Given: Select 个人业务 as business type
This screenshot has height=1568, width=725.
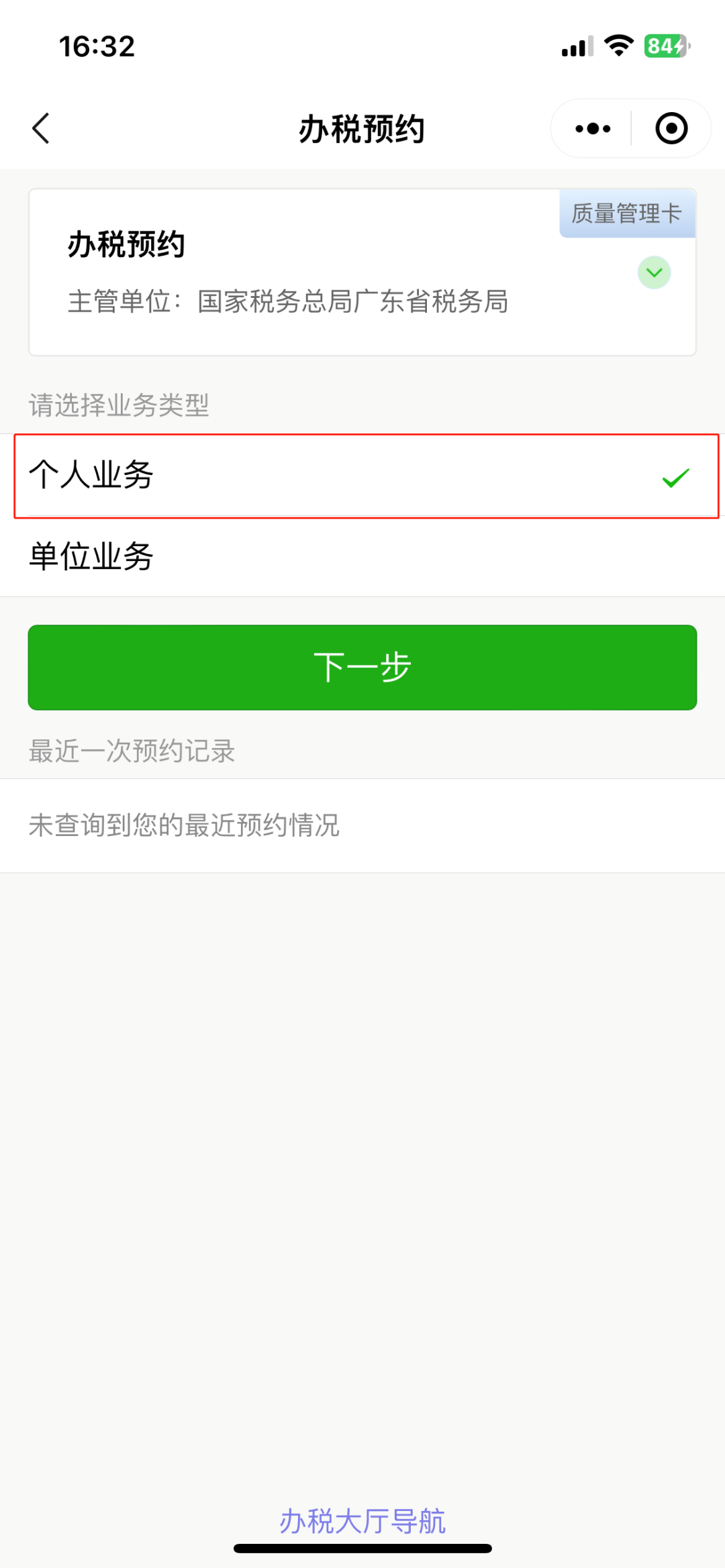Looking at the screenshot, I should point(362,476).
